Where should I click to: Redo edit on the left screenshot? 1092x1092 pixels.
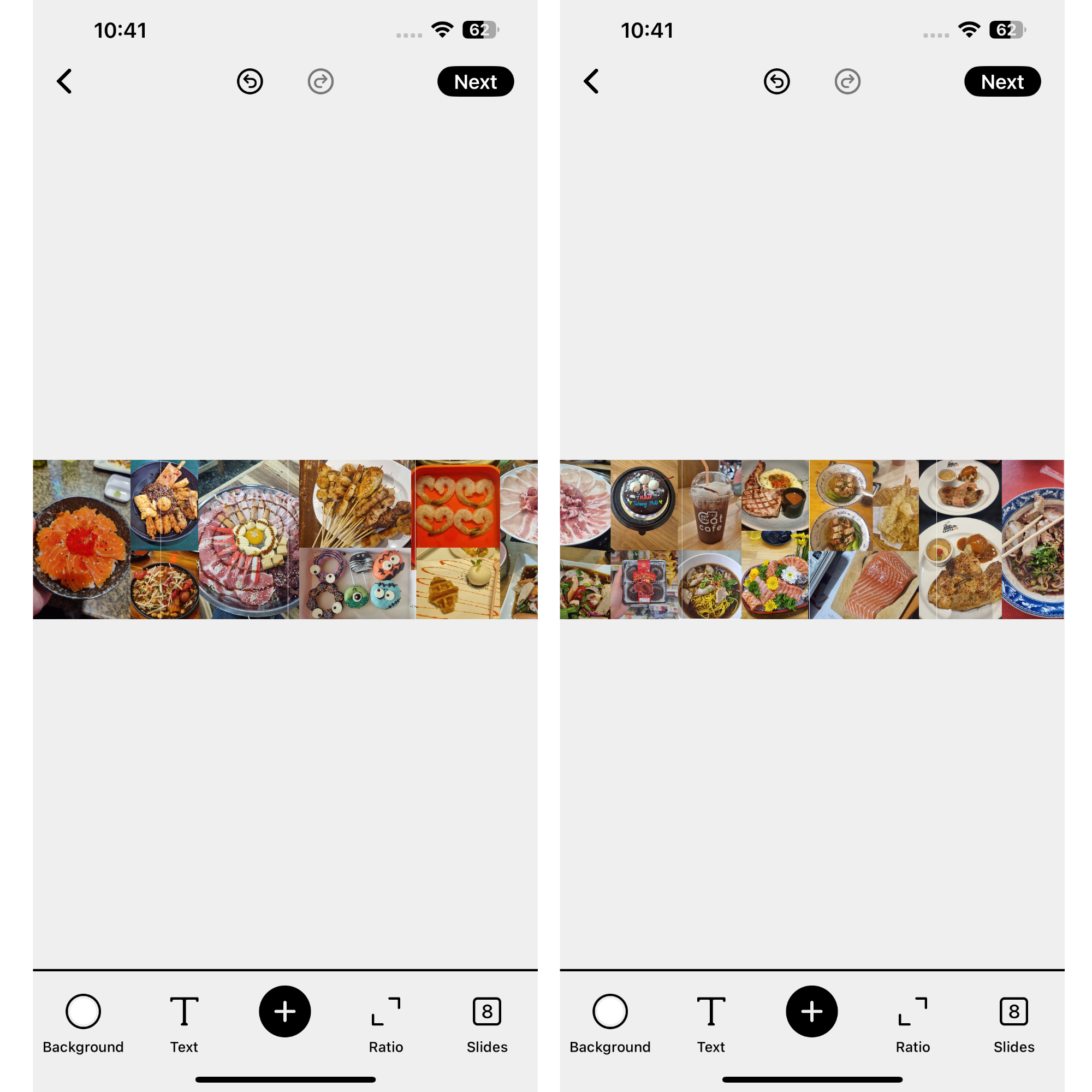coord(321,81)
